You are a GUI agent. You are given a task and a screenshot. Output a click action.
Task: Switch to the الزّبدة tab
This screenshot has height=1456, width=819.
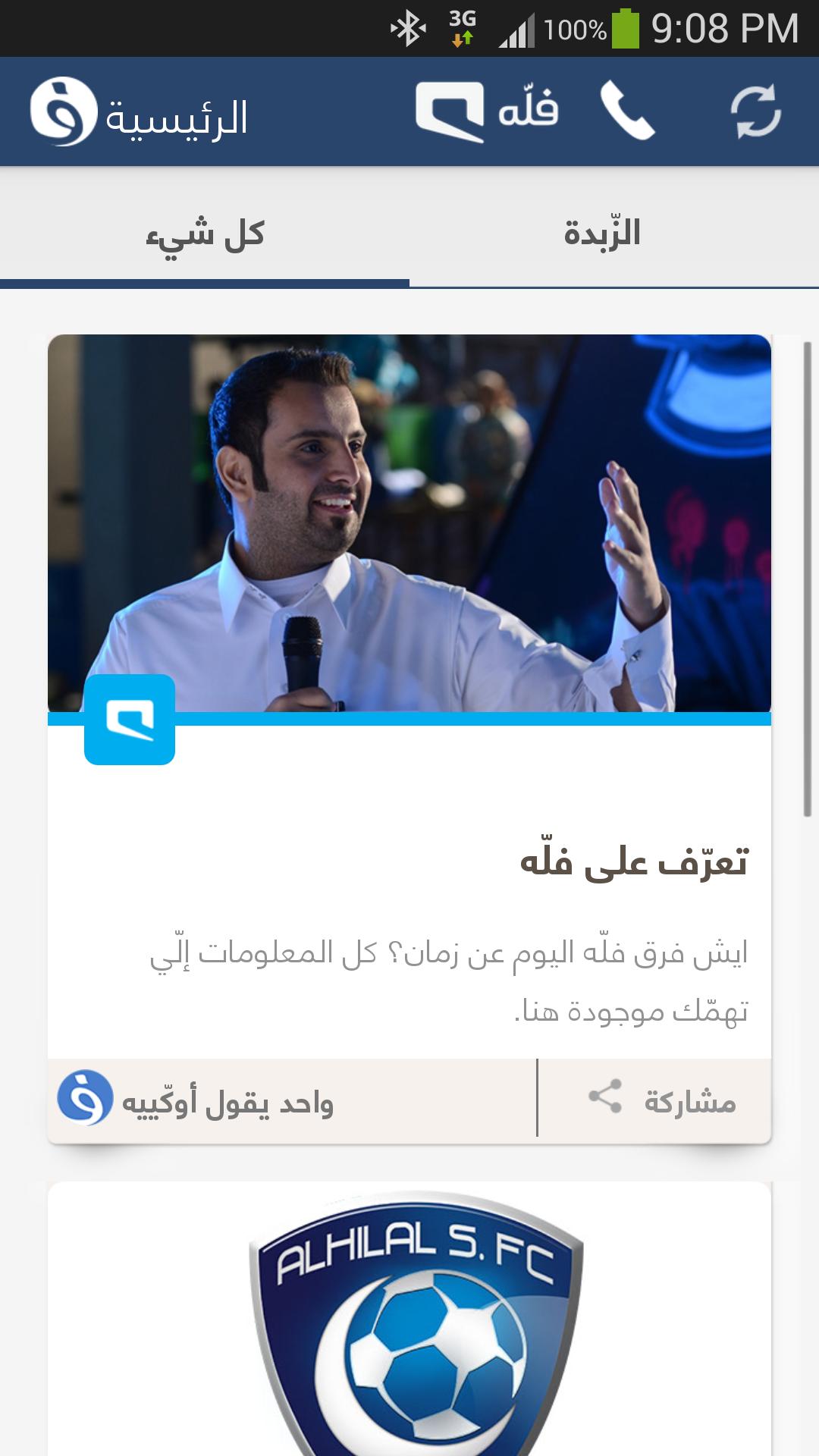(602, 233)
